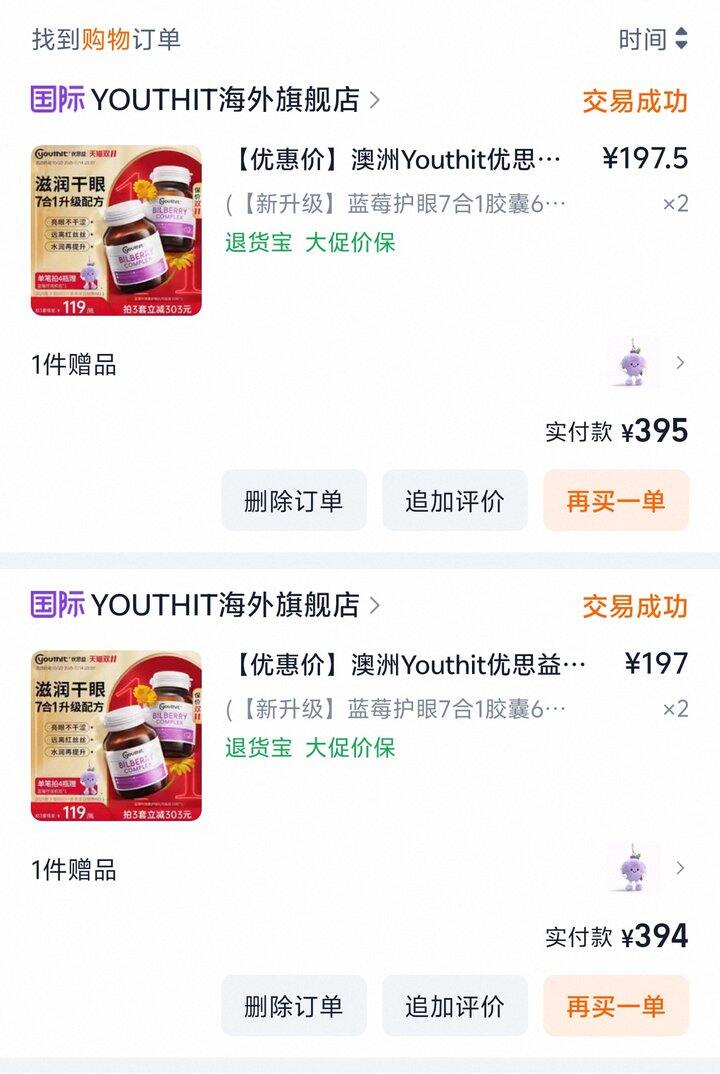Image resolution: width=720 pixels, height=1074 pixels.
Task: Select 追加评价 for the ¥395 order
Action: click(x=455, y=500)
